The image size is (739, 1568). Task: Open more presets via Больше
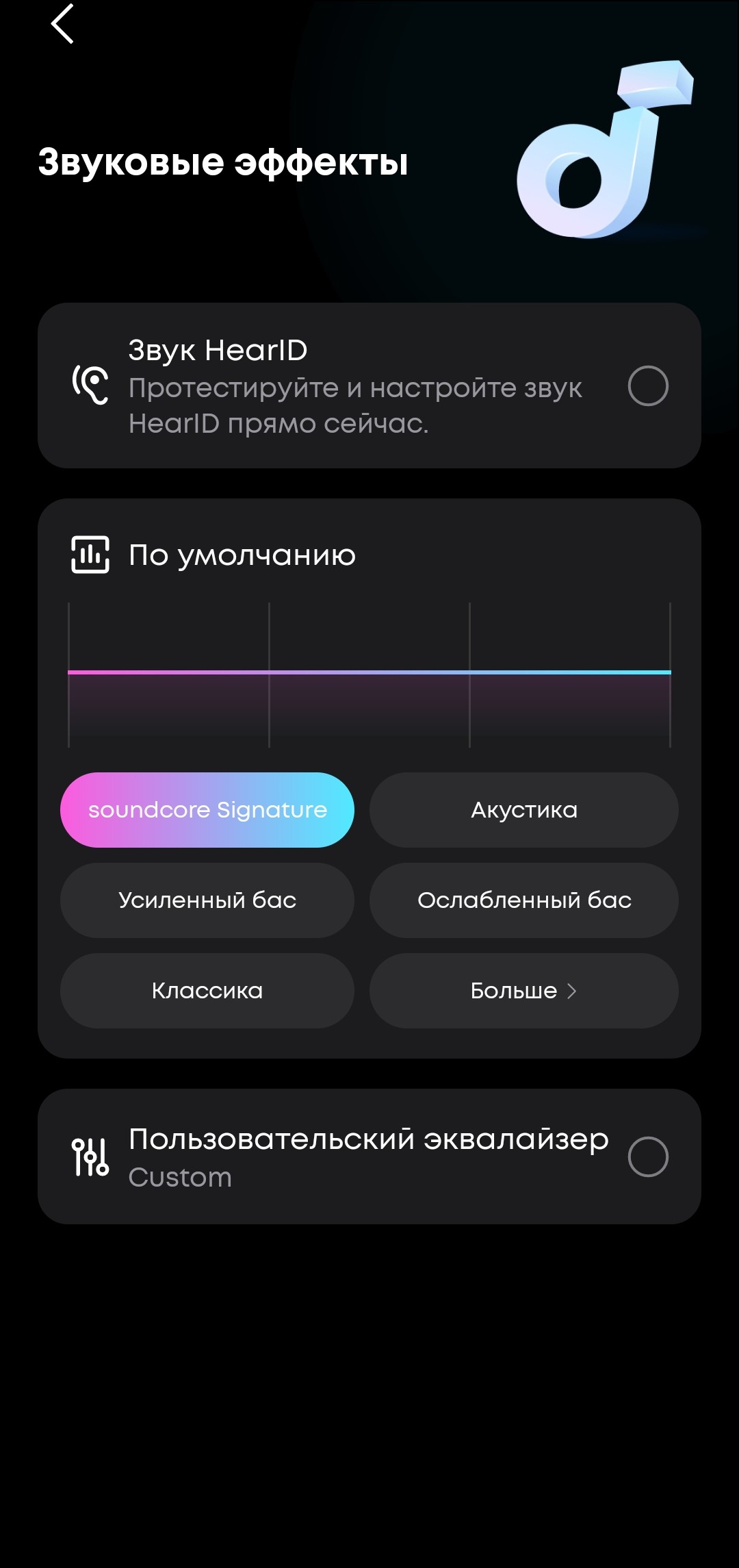(523, 991)
